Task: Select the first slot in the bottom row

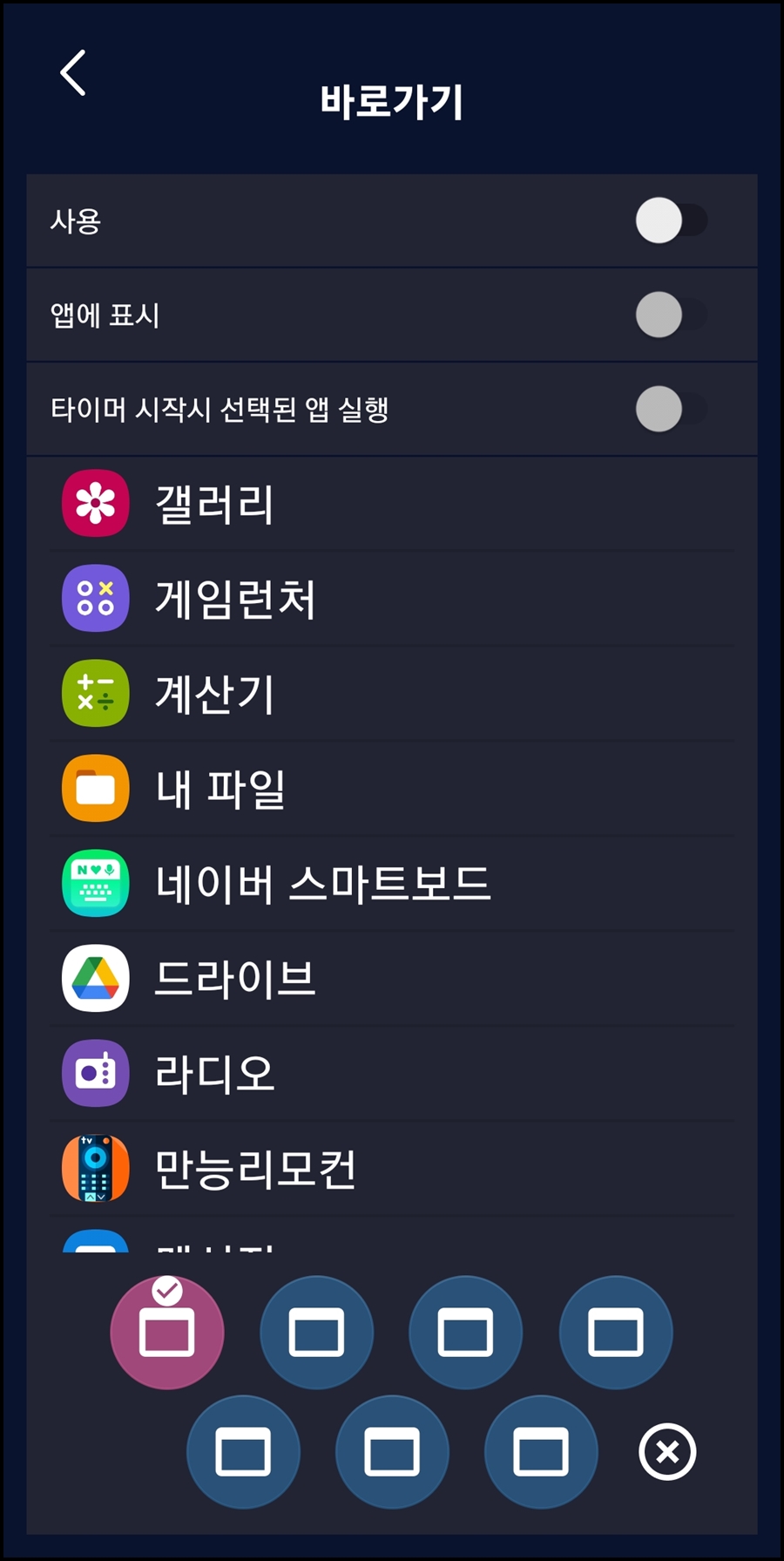Action: point(243,1450)
